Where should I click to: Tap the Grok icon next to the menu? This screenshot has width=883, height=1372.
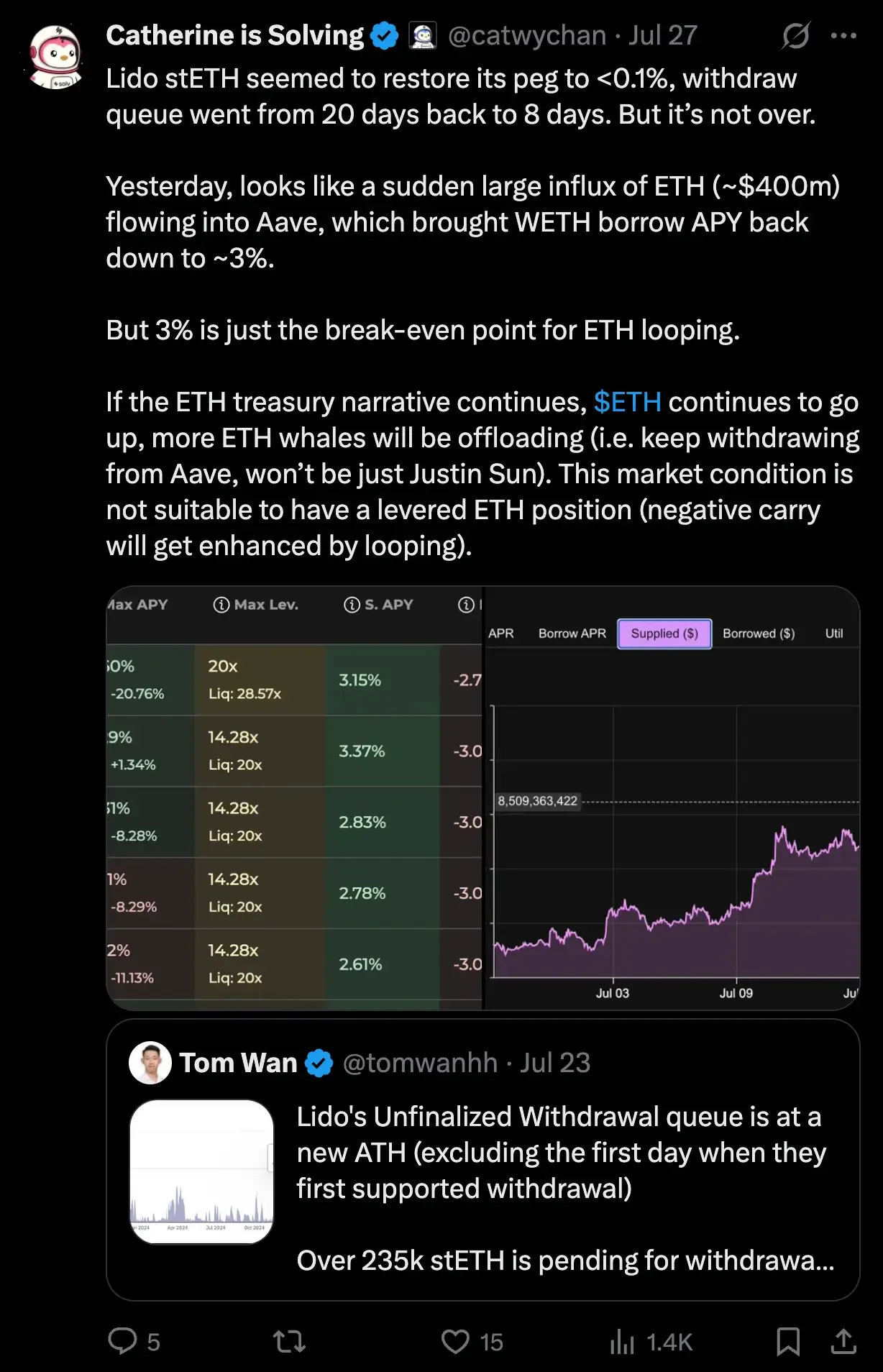[x=795, y=35]
